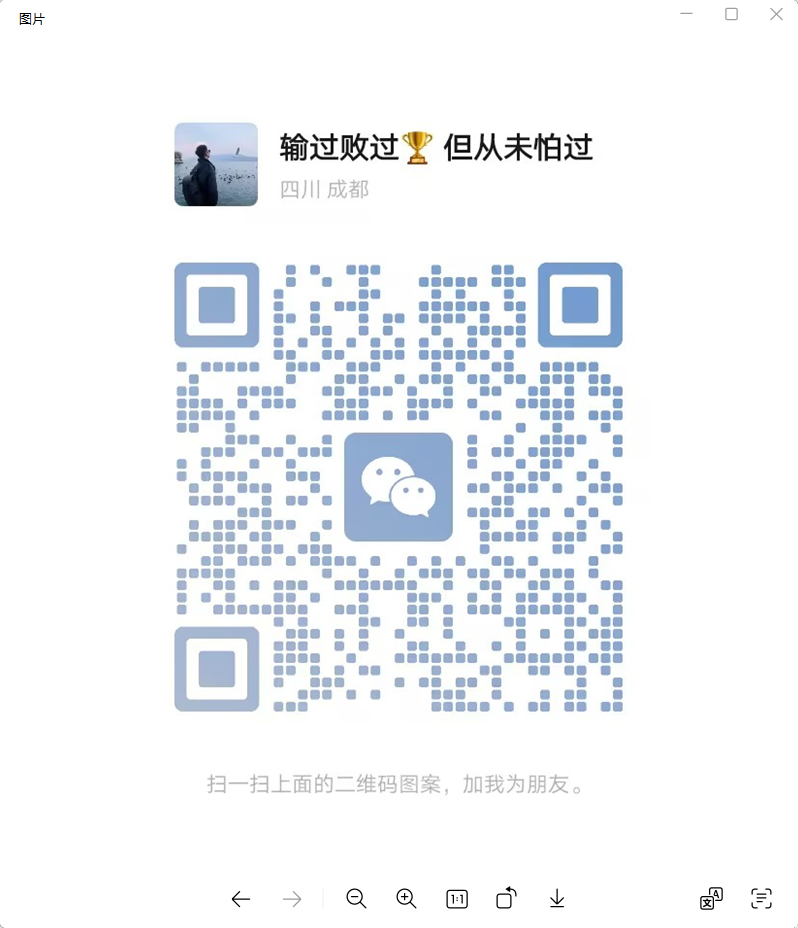The width and height of the screenshot is (798, 928).
Task: Zoom in on the image
Action: 406,899
